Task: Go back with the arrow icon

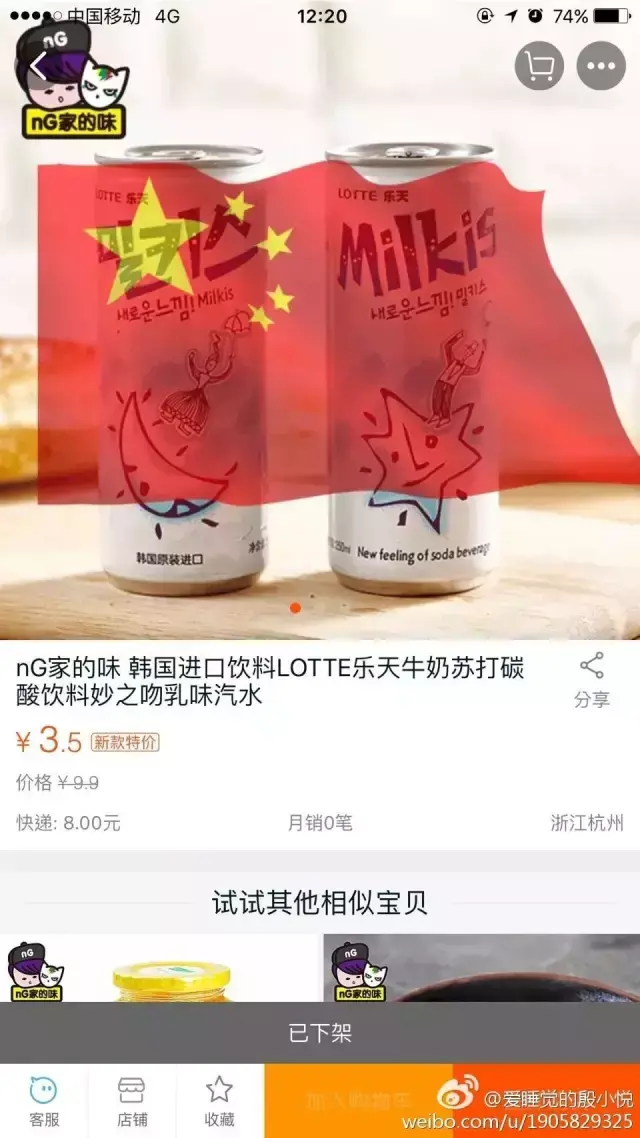Action: tap(38, 67)
